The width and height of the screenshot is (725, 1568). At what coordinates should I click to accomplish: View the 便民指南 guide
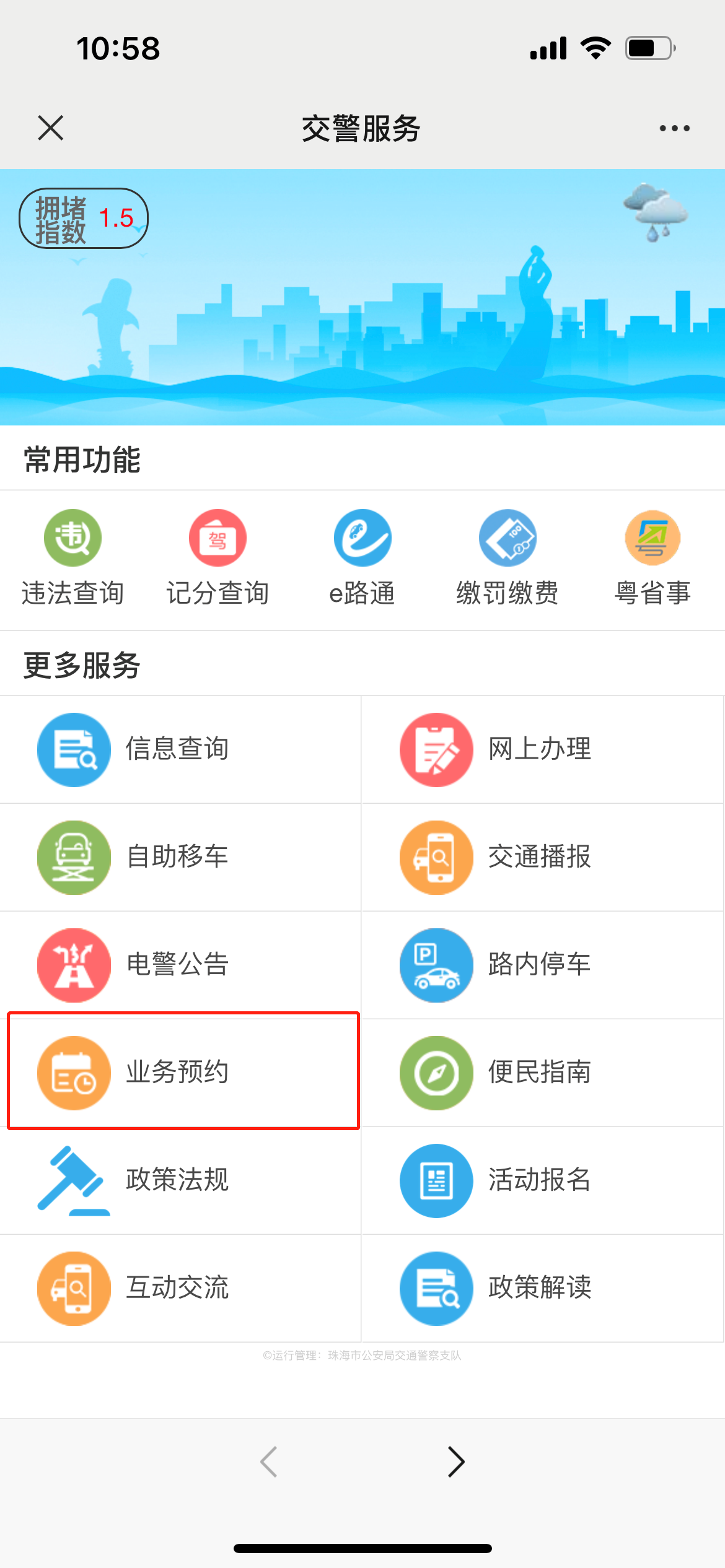click(x=542, y=1073)
